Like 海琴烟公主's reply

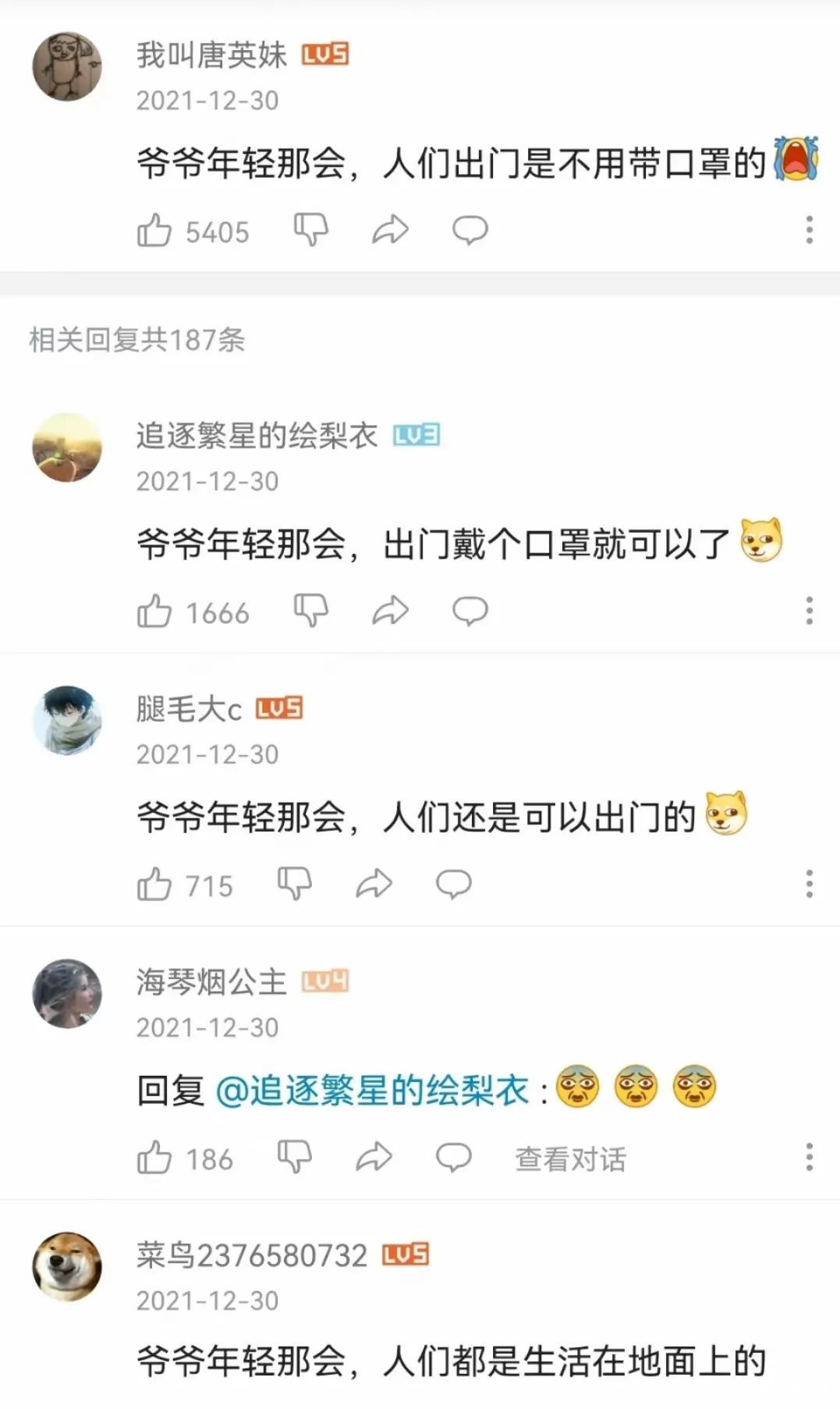click(x=154, y=1158)
